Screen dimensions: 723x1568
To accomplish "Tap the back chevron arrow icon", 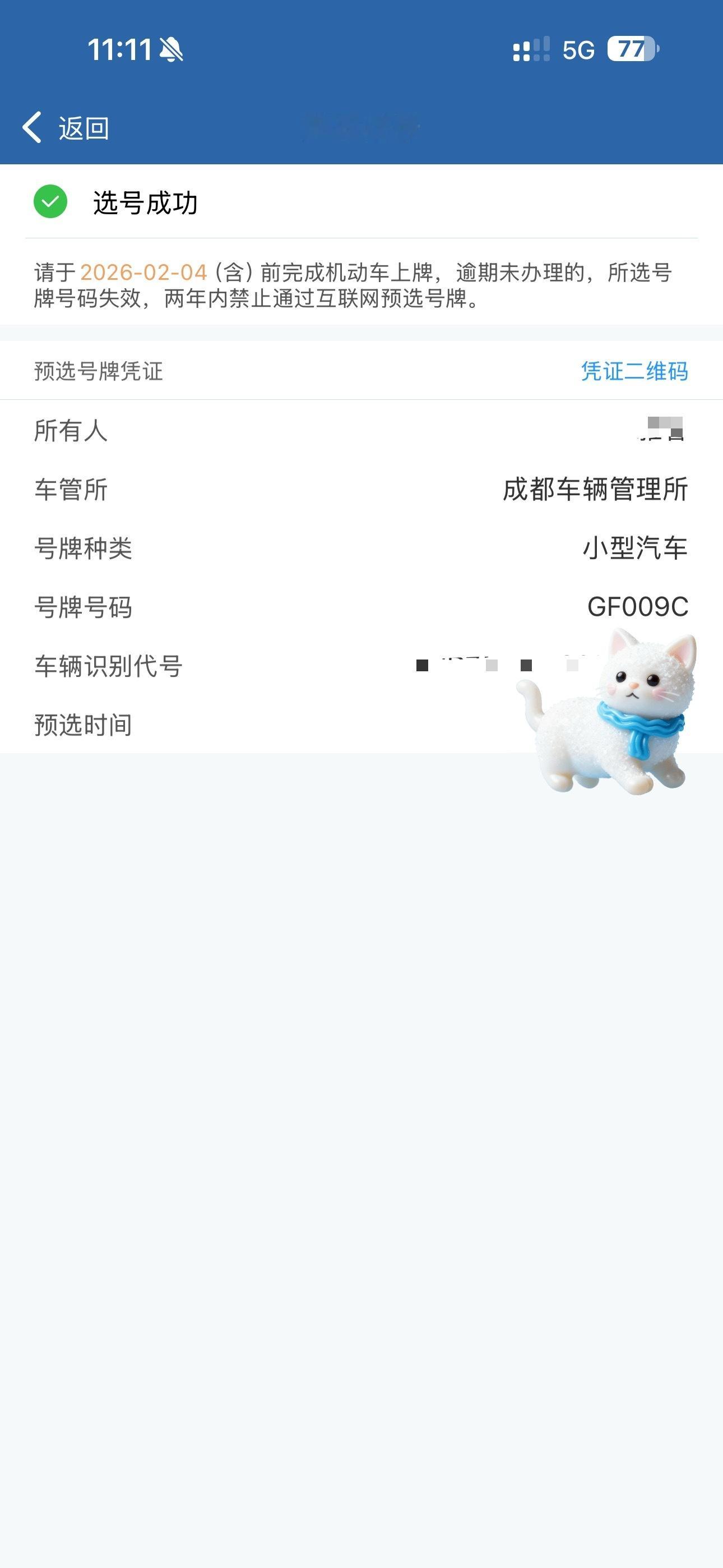I will click(x=34, y=128).
